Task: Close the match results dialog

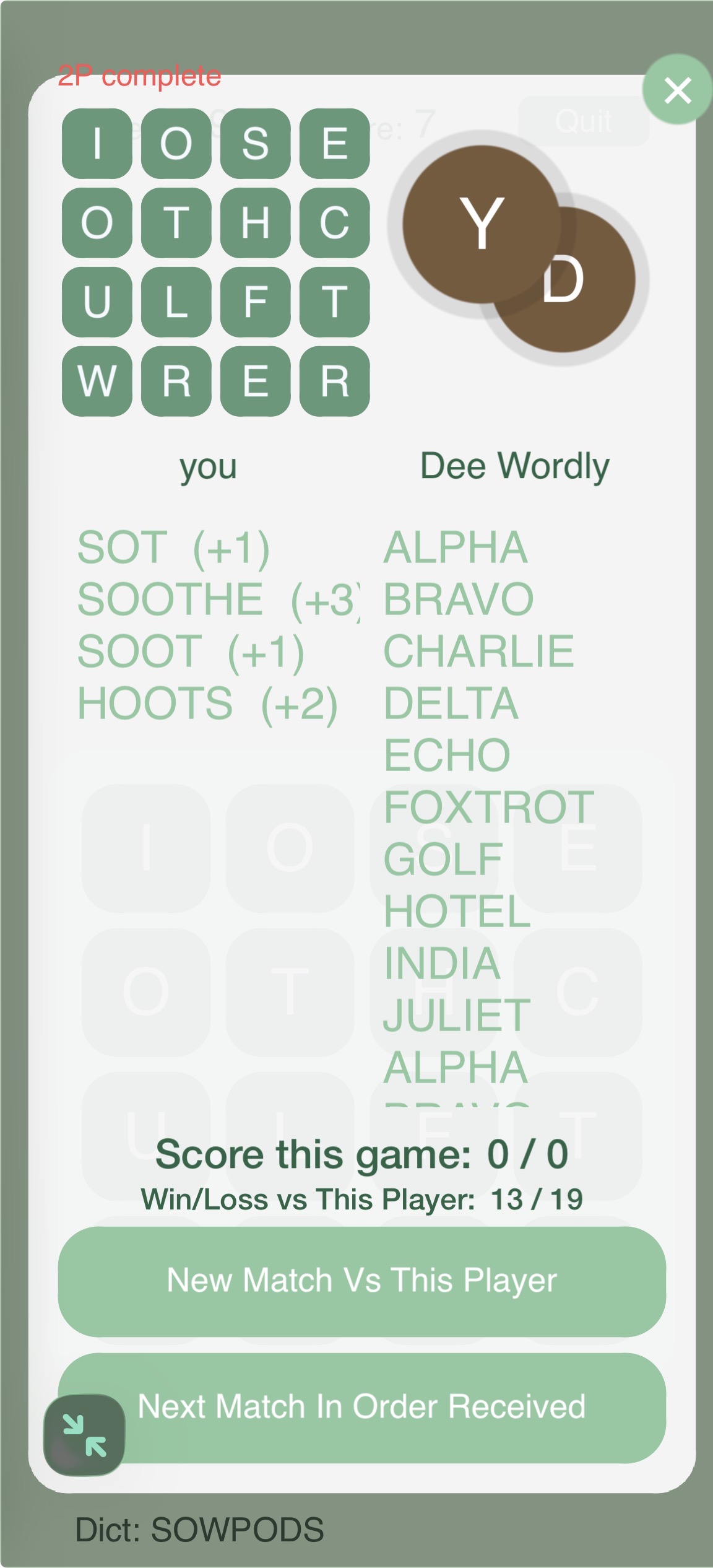Action: click(x=677, y=90)
